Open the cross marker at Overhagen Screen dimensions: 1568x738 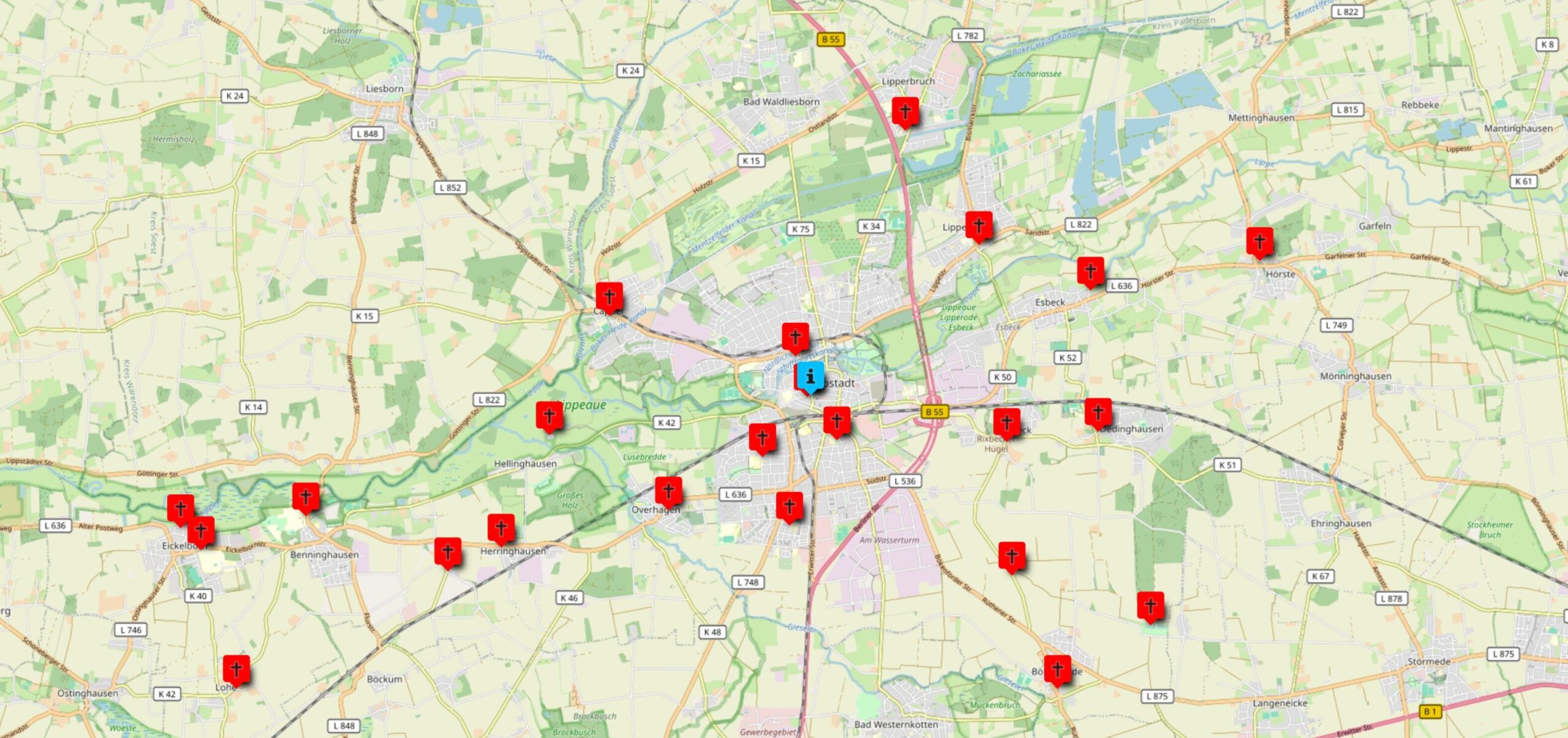[668, 491]
